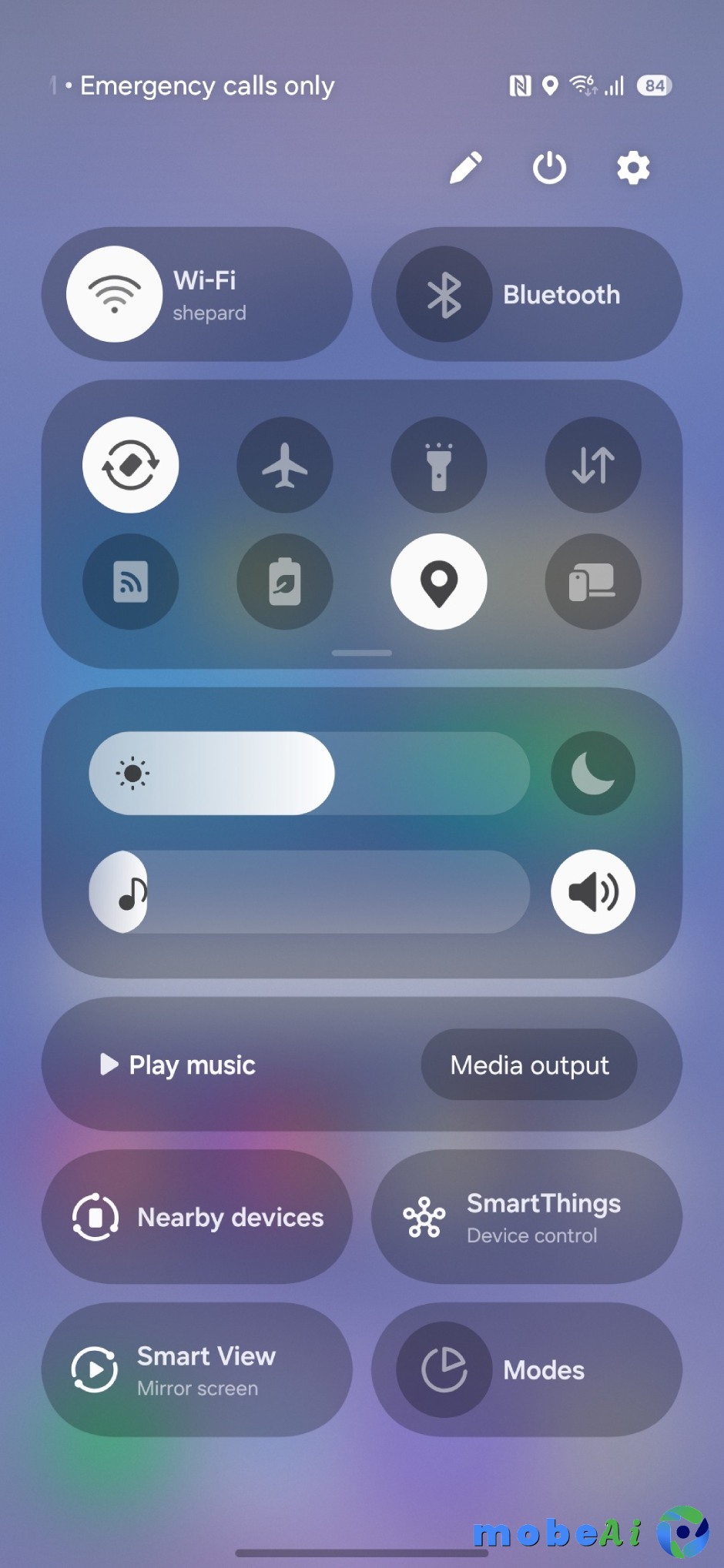
Task: Open Media output
Action: 529,1065
